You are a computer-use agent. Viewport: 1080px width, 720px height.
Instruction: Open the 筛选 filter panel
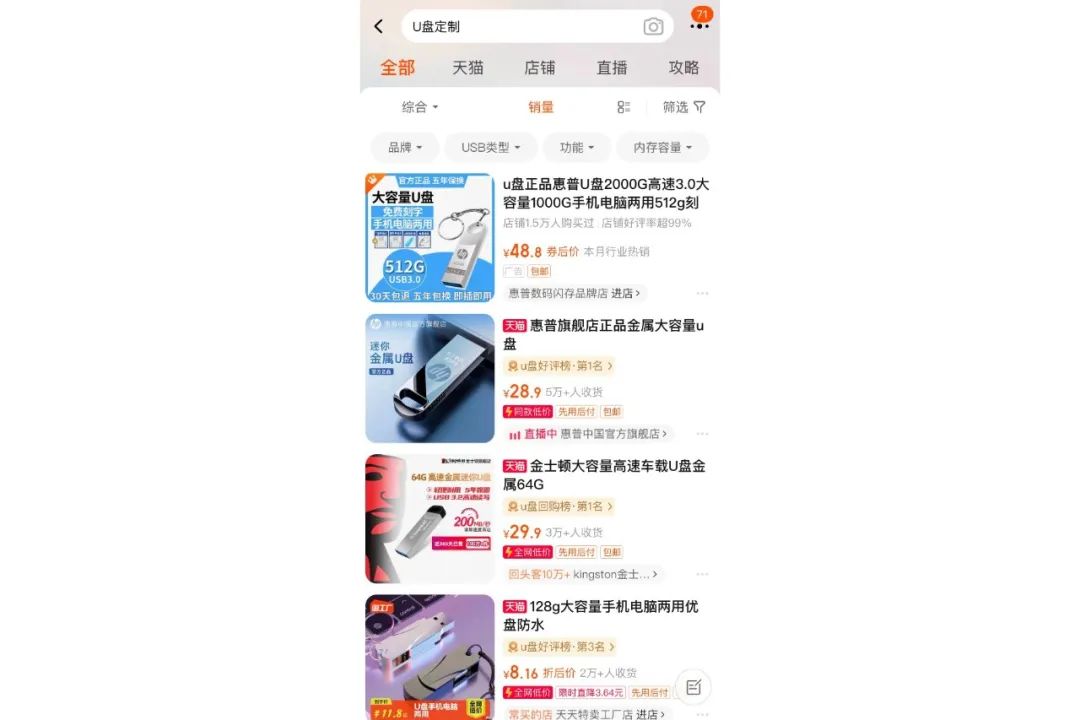click(684, 107)
